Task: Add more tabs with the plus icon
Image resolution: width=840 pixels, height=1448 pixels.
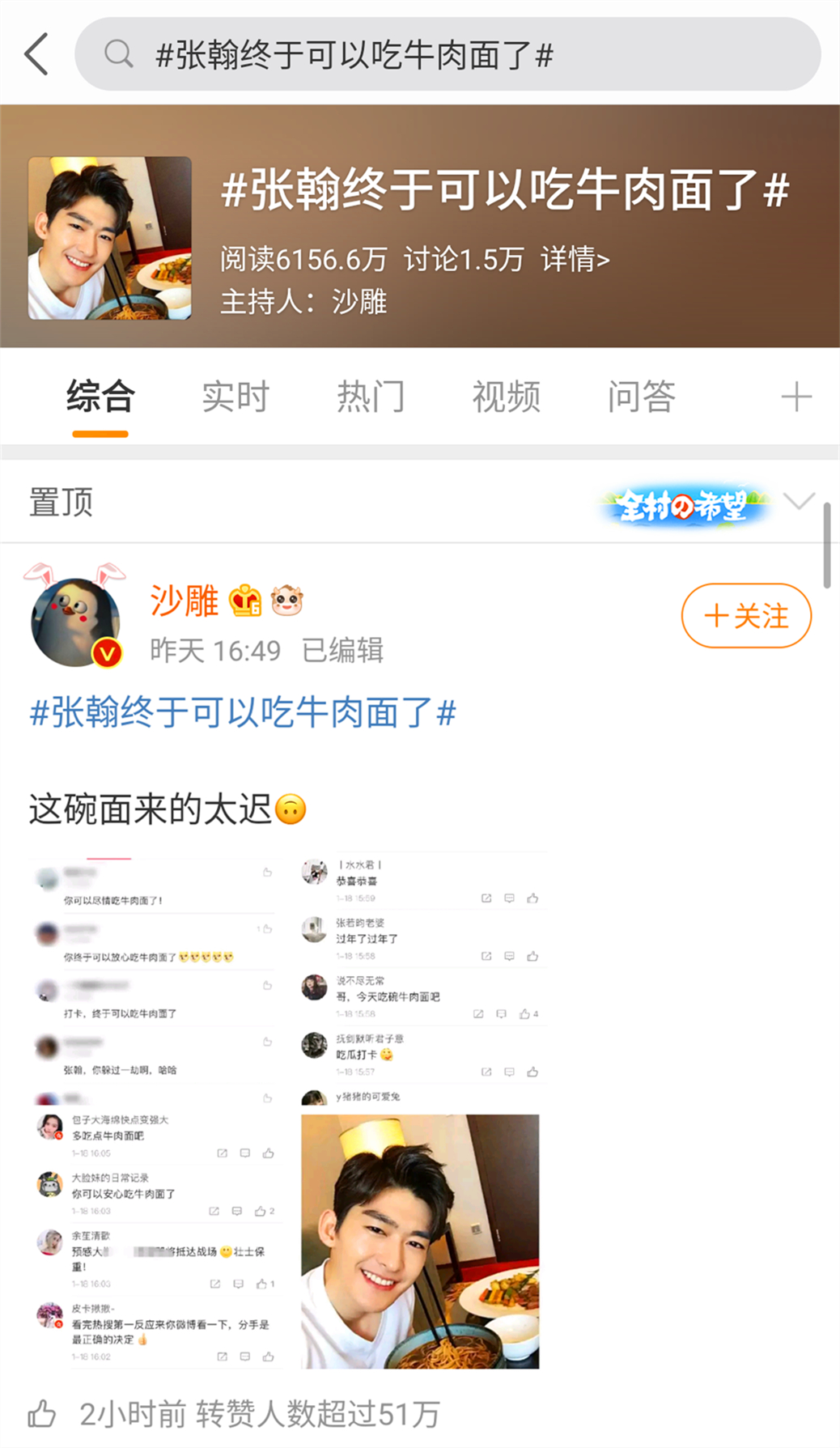Action: pyautogui.click(x=795, y=397)
